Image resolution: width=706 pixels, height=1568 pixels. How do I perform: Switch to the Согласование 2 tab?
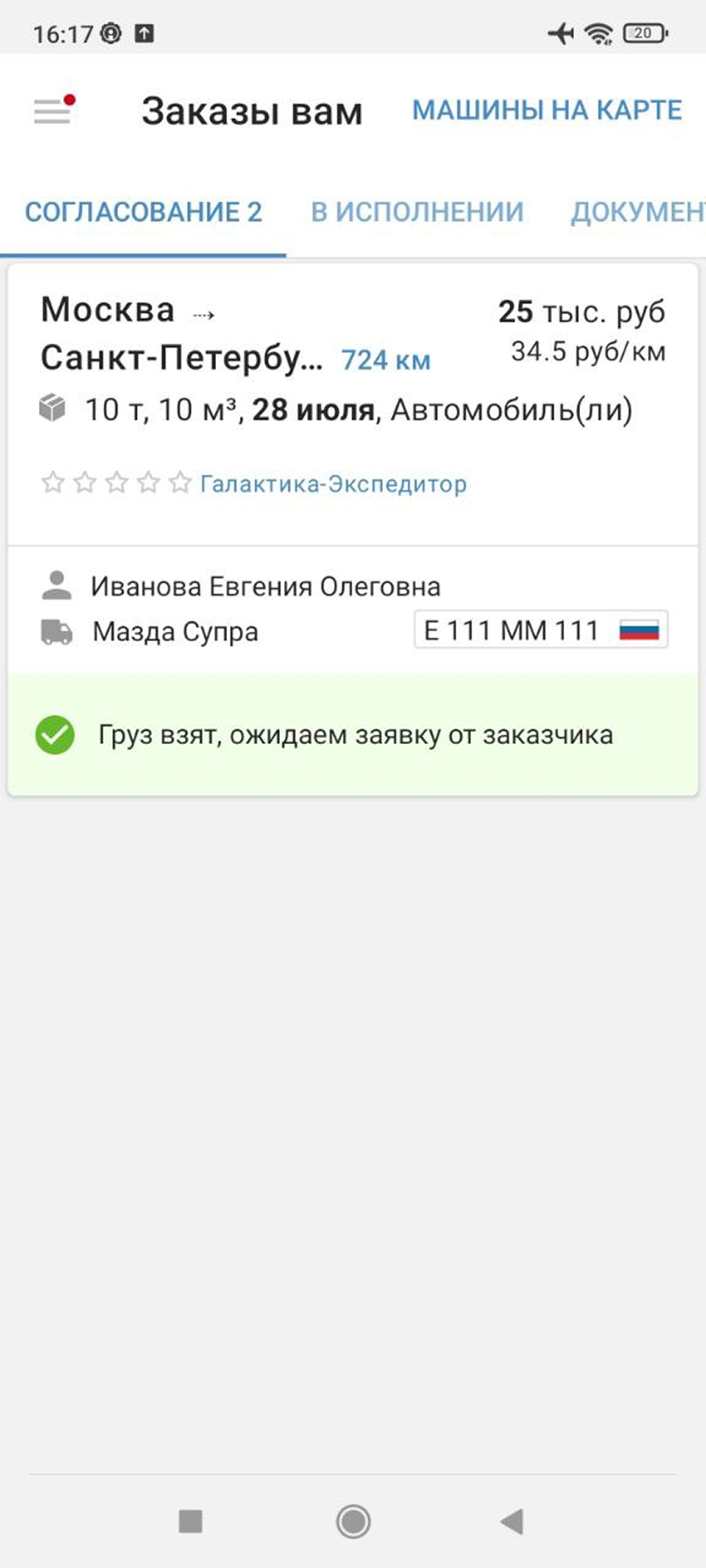143,213
